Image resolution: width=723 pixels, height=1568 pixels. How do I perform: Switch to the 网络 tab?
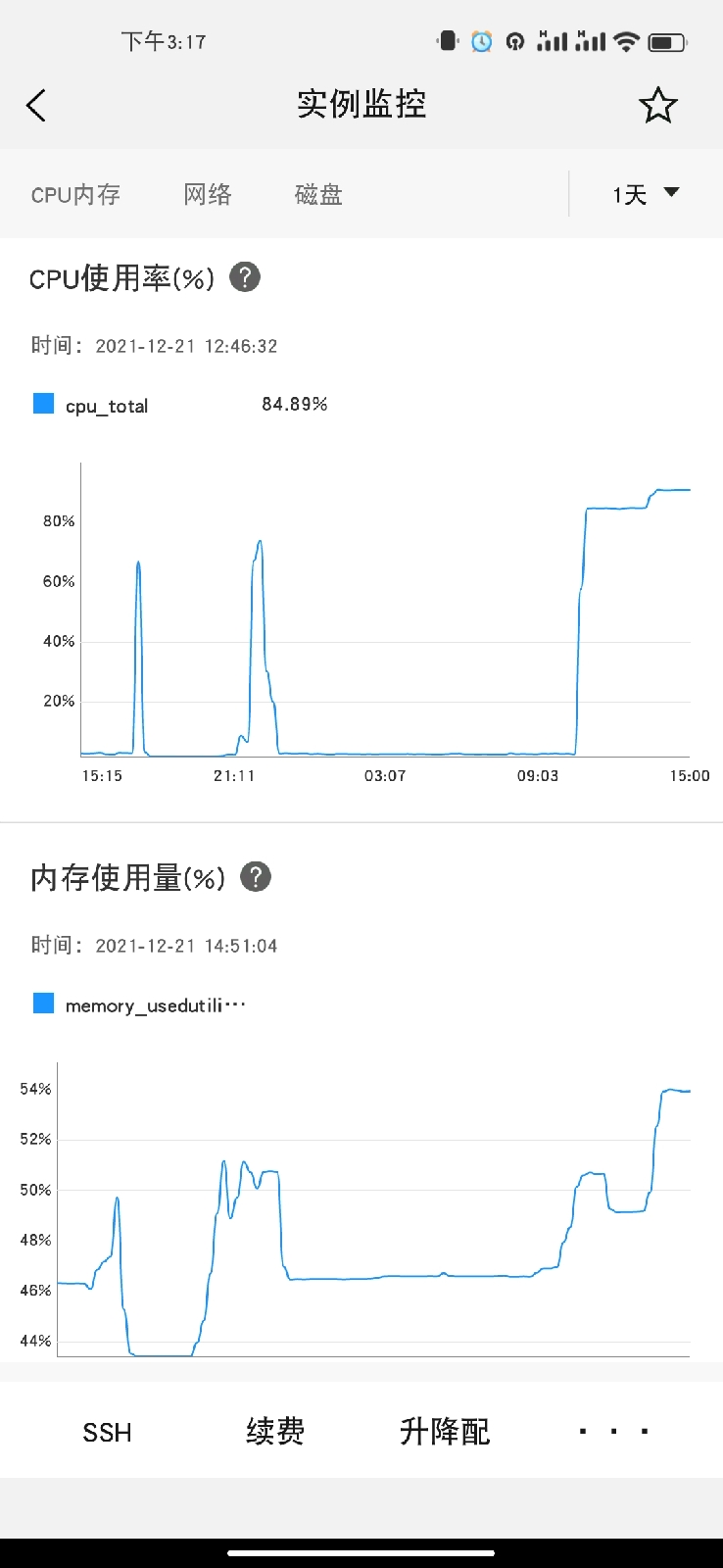208,194
